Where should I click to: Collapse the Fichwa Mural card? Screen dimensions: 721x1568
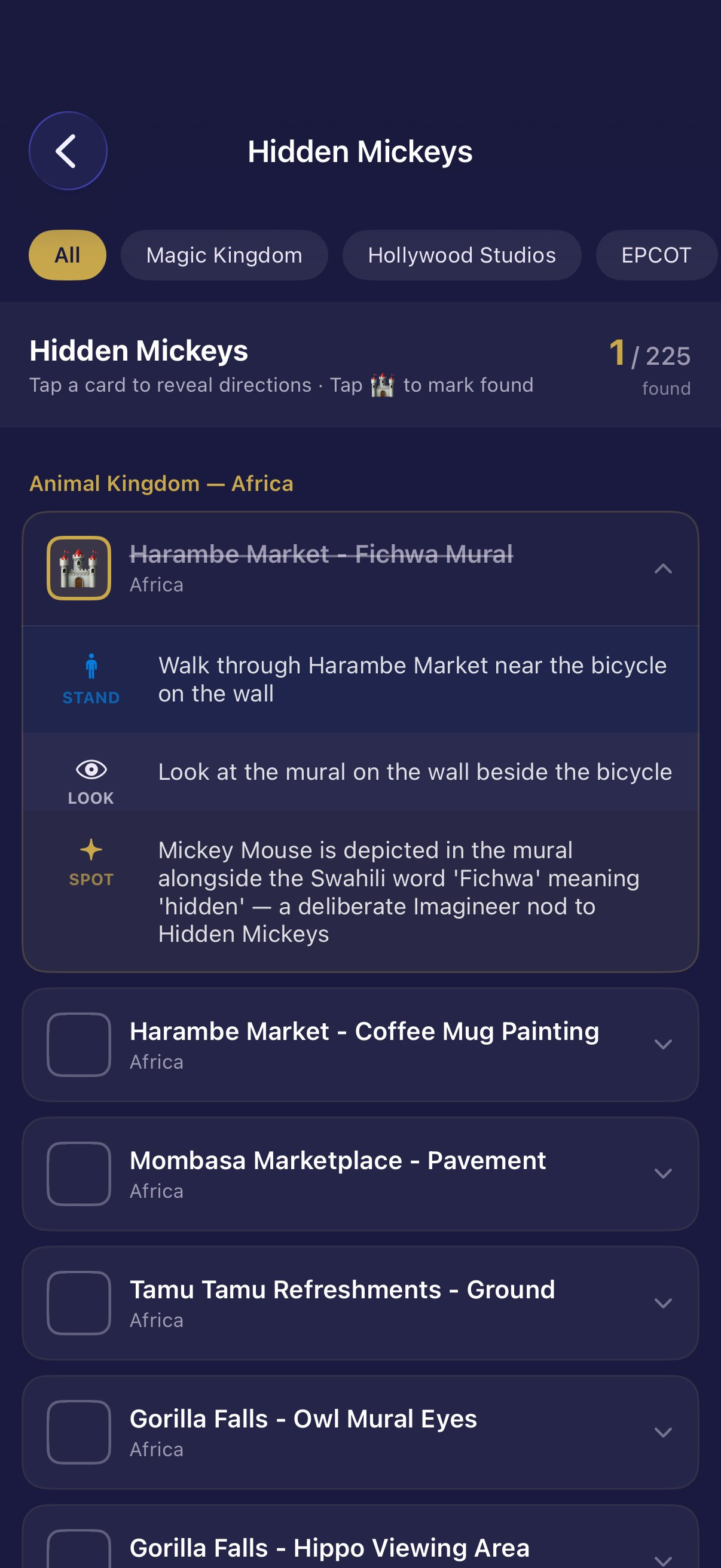[662, 569]
